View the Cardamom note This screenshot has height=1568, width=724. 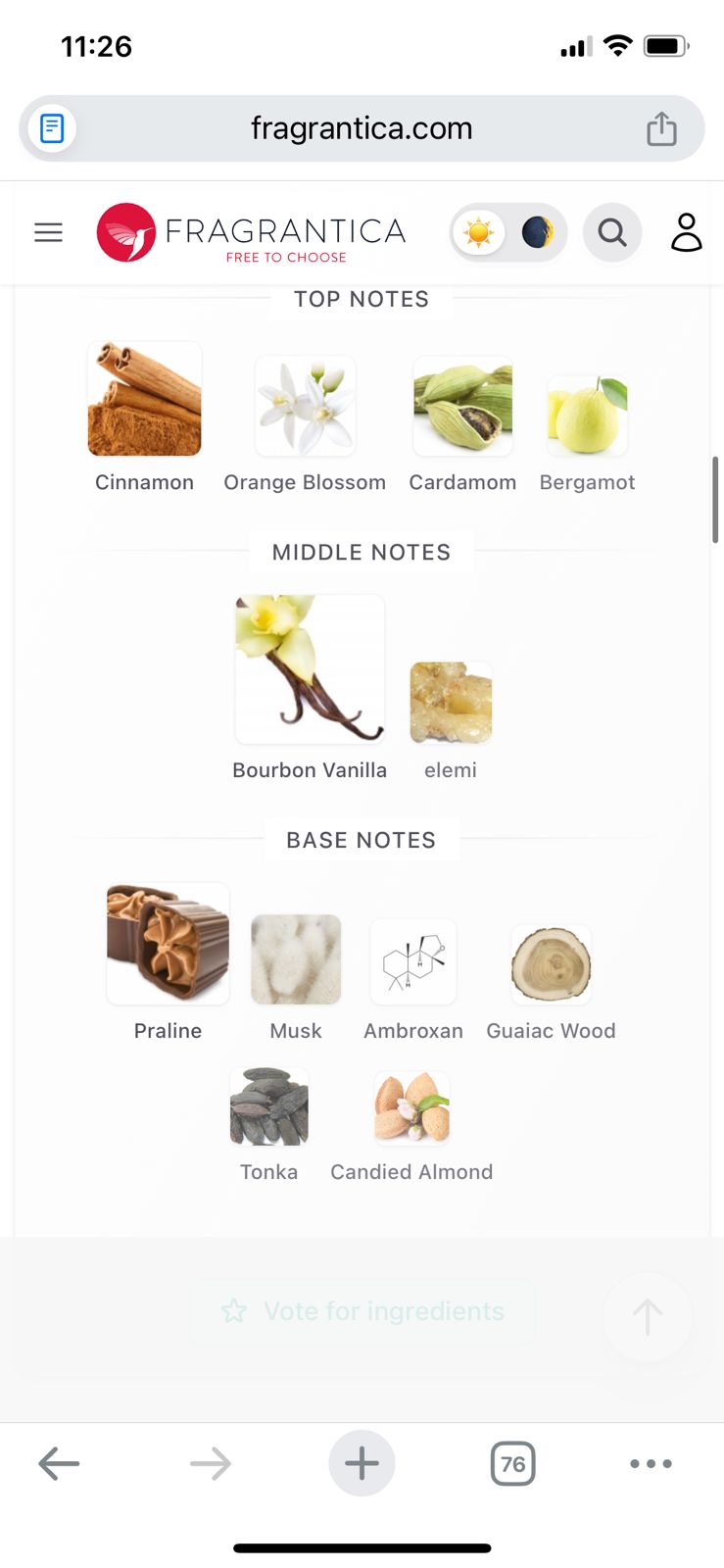462,407
